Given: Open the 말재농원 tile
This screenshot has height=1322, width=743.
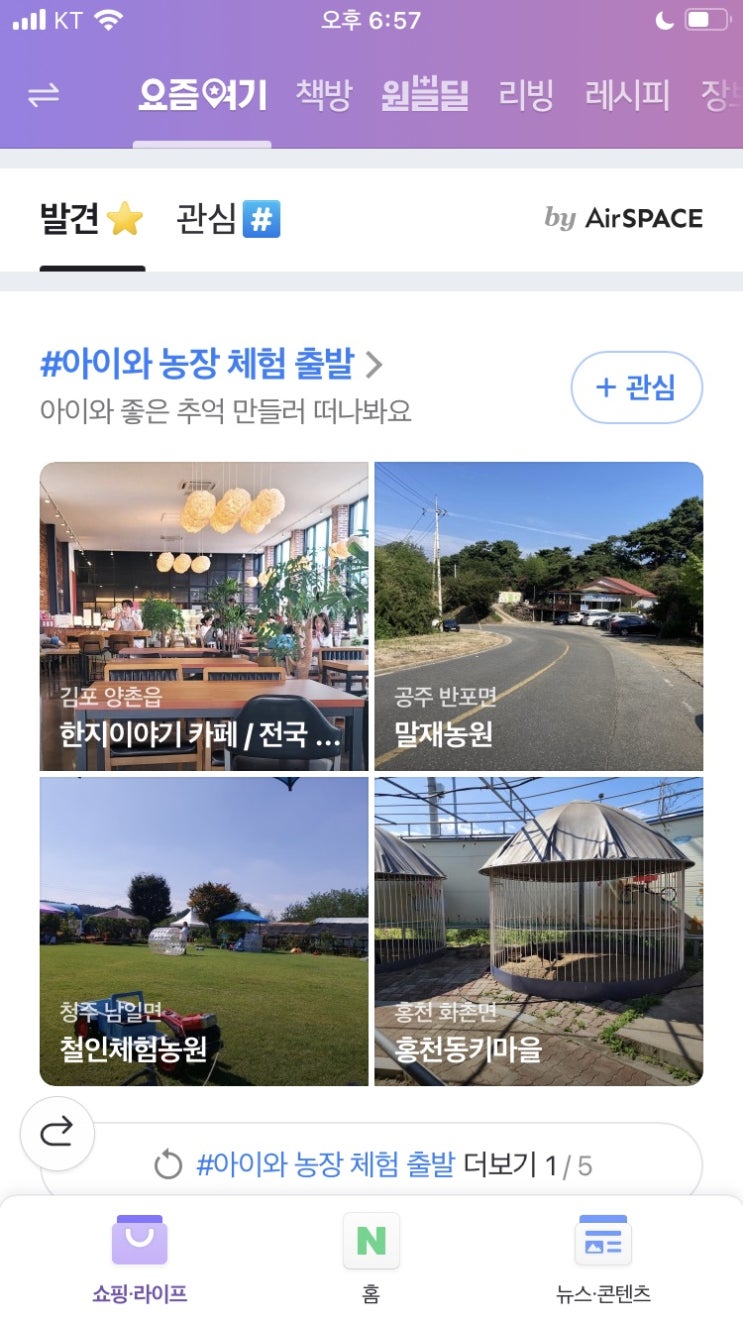Looking at the screenshot, I should point(538,616).
